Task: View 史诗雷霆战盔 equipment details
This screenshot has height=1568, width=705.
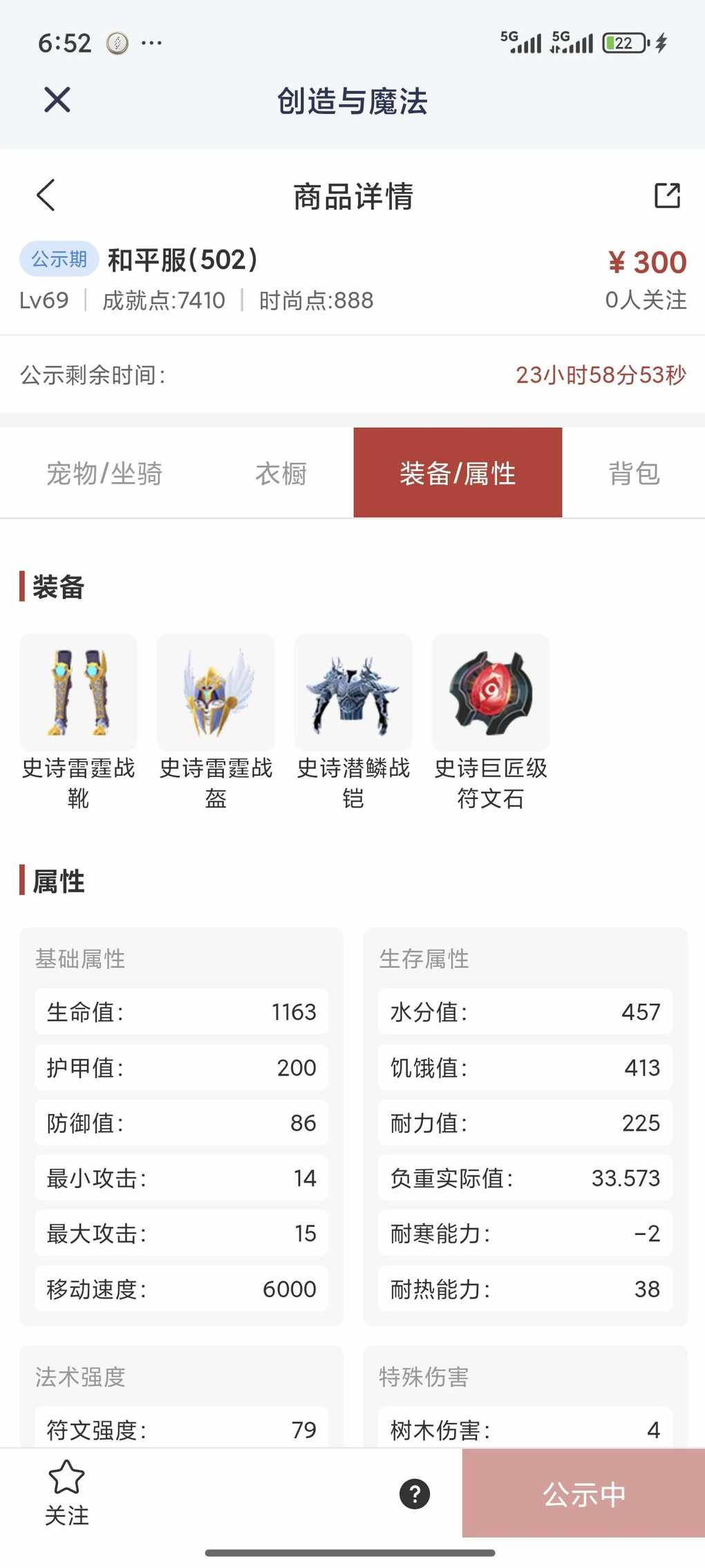Action: pos(216,693)
